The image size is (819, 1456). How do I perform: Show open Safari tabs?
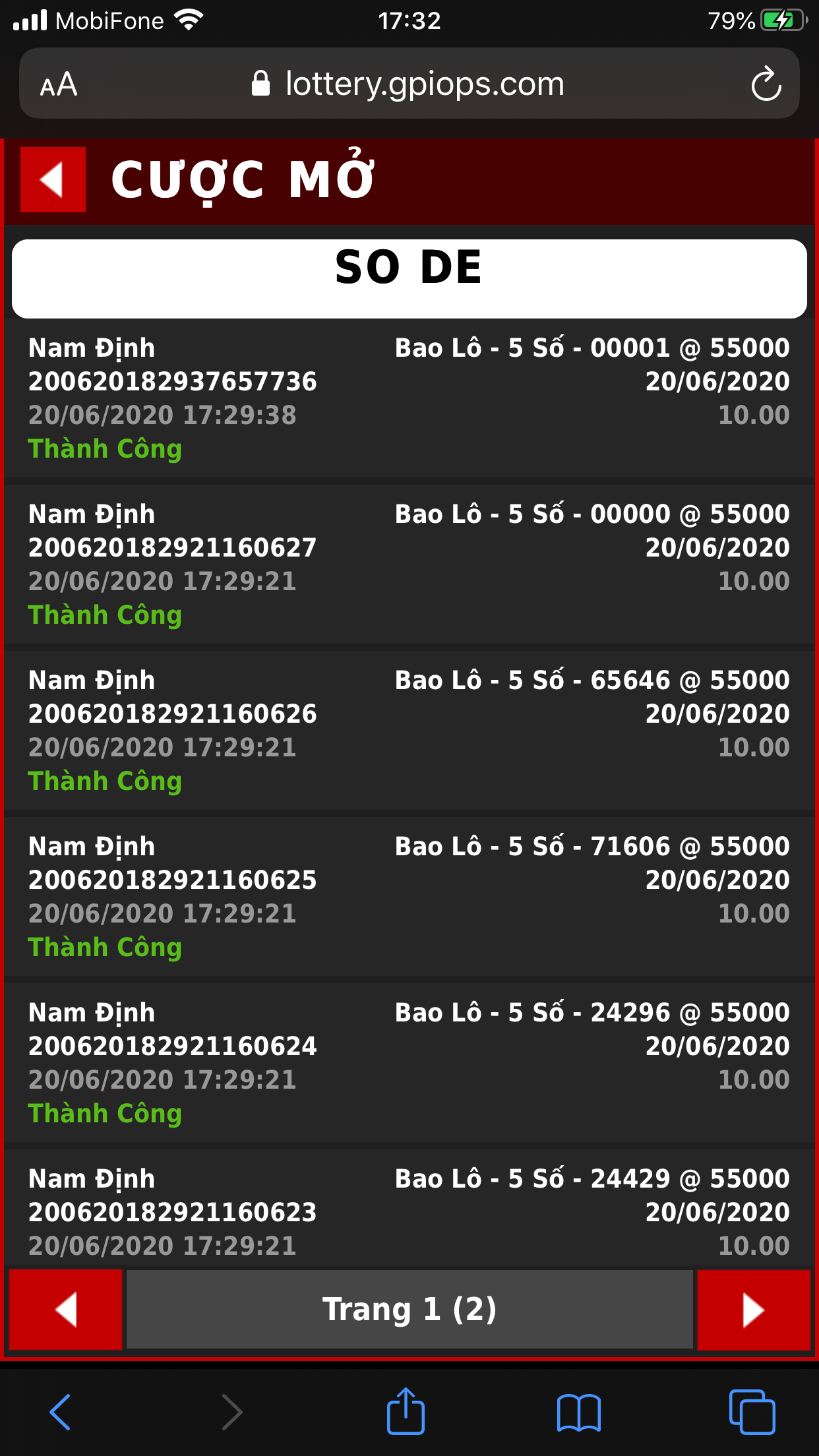point(752,1412)
